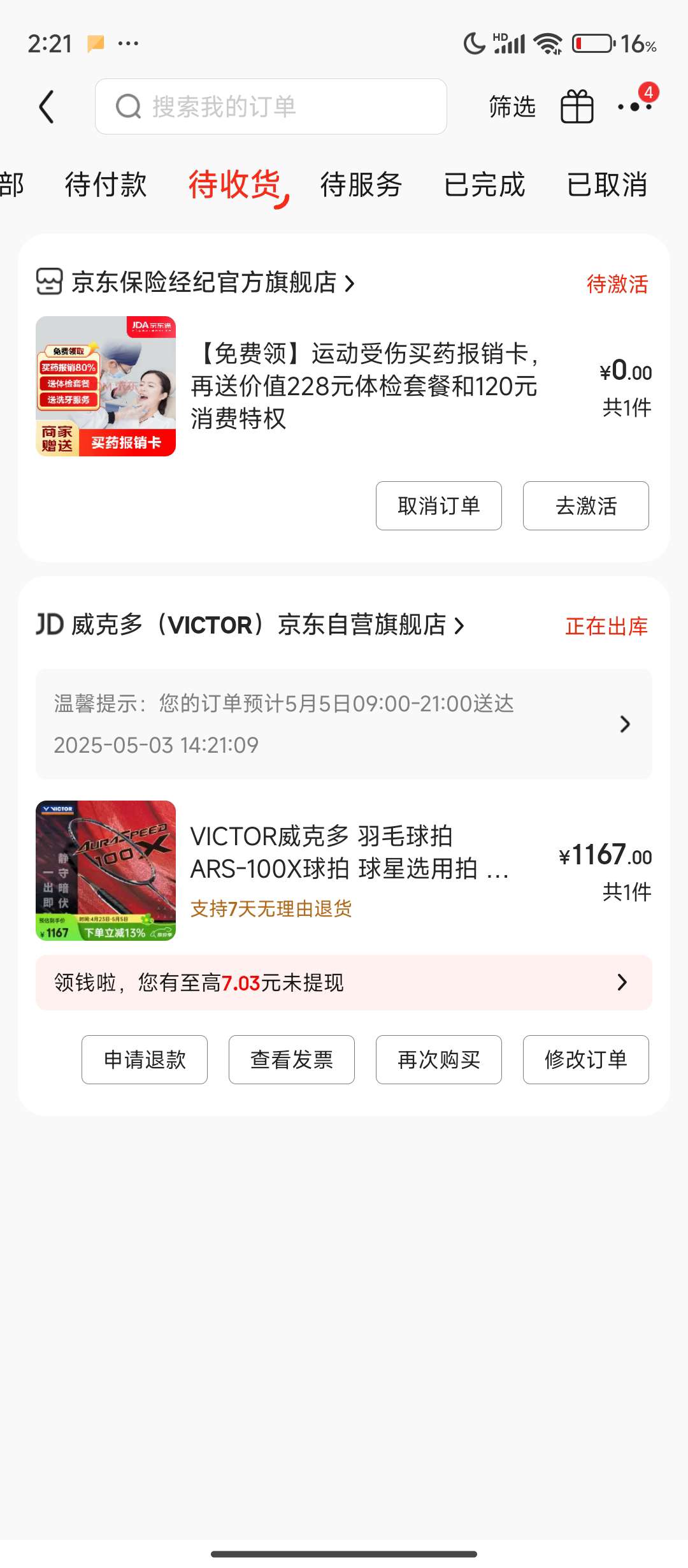Open 京东保险经纪官方旗舰店 store page

click(x=204, y=282)
